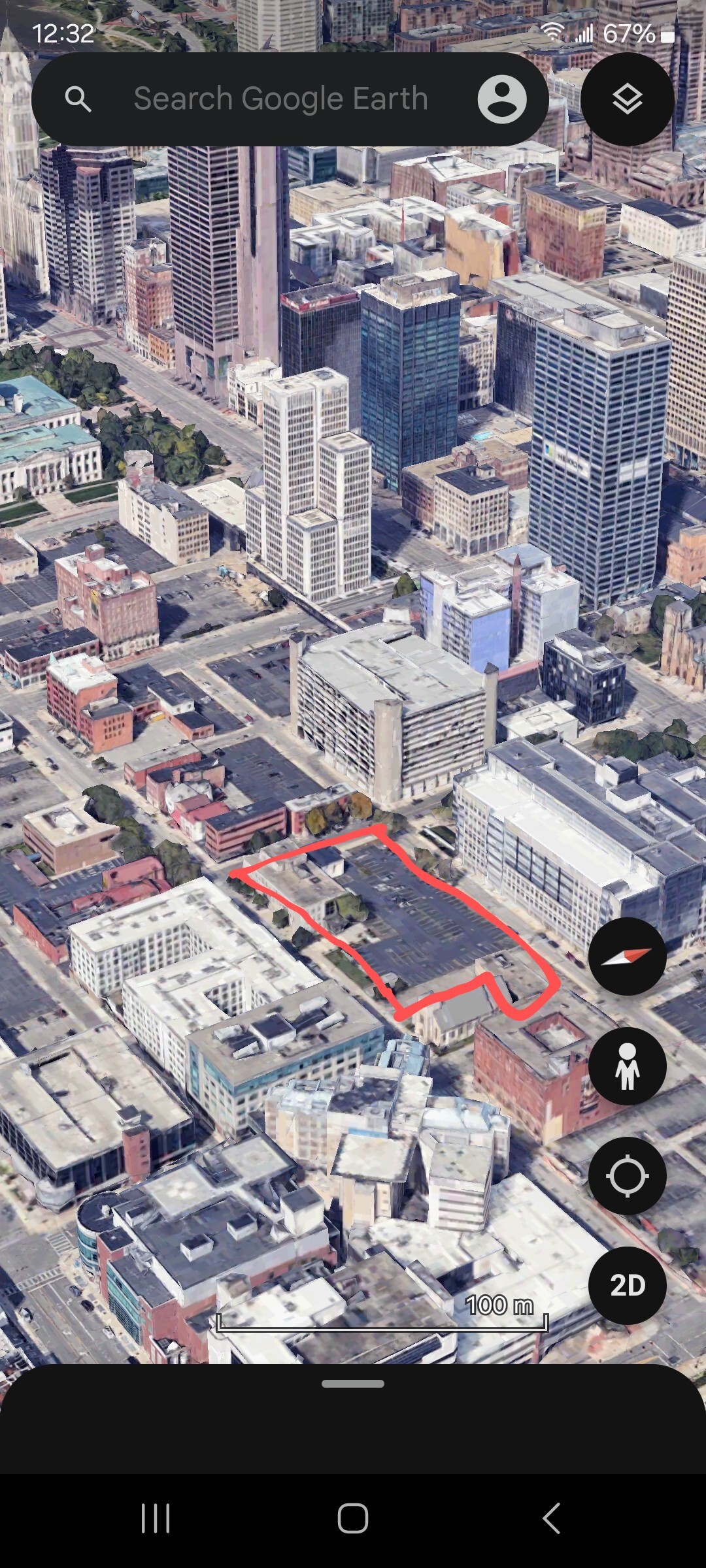Tap the compass to reset north

627,956
